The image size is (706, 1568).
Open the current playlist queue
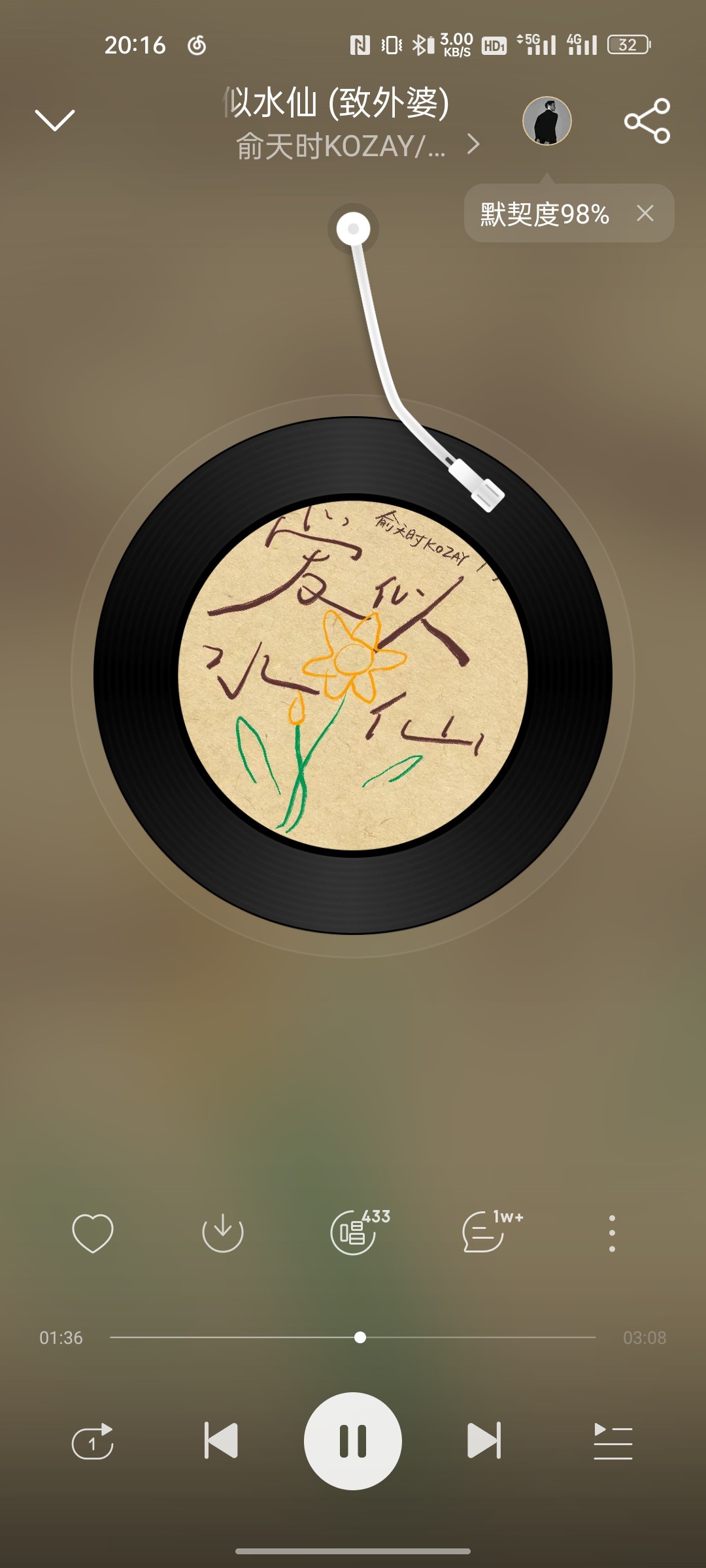coord(613,1441)
